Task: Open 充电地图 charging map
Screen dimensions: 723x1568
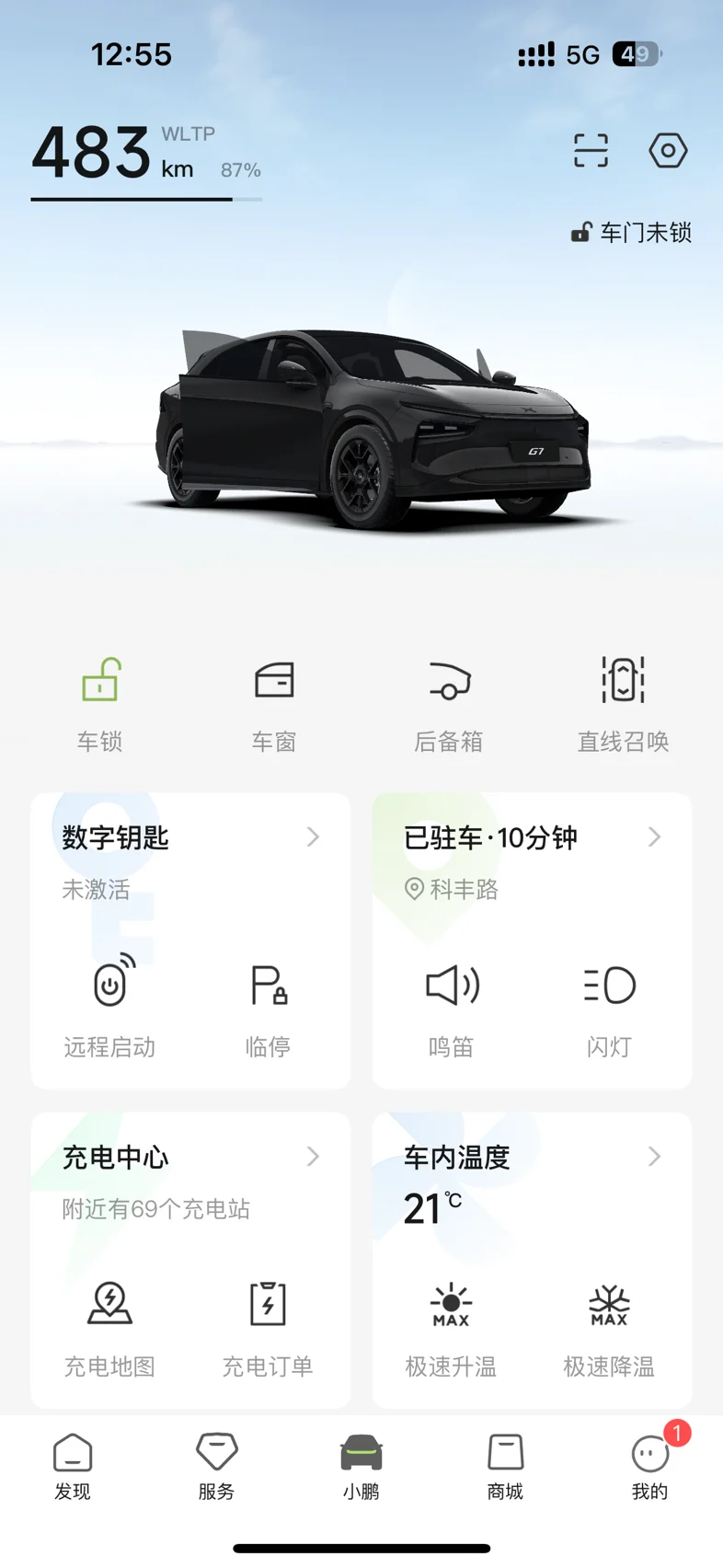Action: pos(109,1328)
